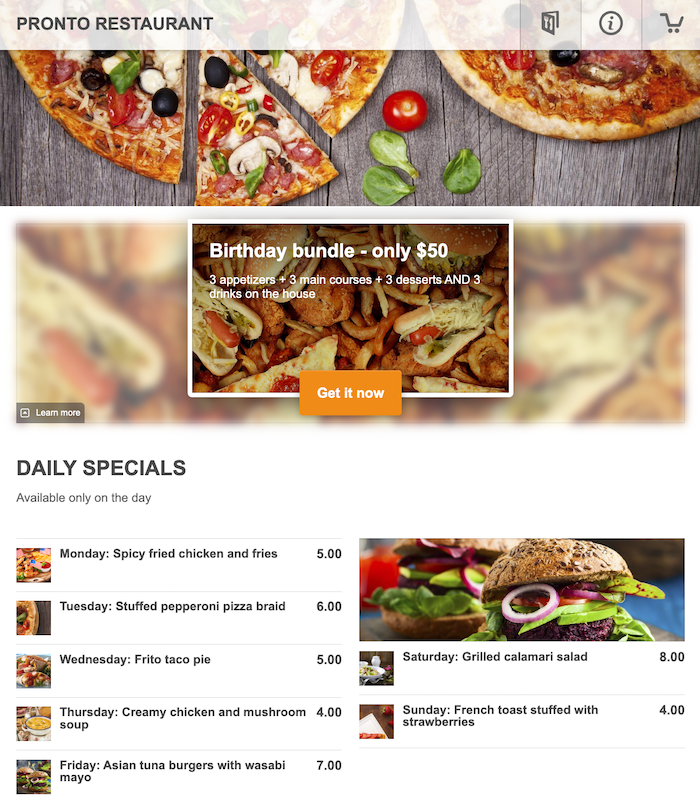Open the shopping cart
The height and width of the screenshot is (803, 700).
pos(671,24)
